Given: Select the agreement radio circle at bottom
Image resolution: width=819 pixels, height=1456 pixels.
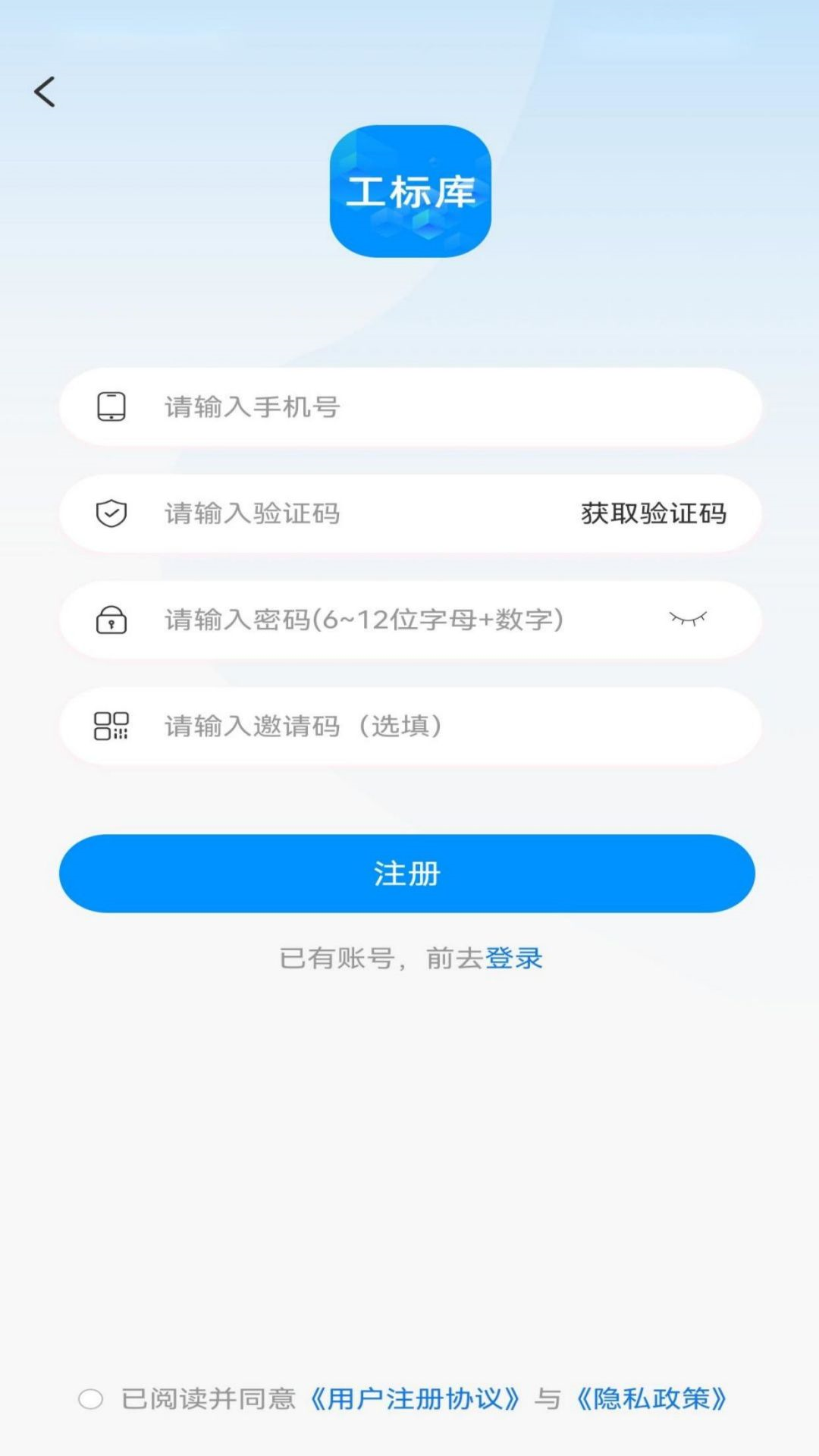Looking at the screenshot, I should pyautogui.click(x=92, y=1400).
